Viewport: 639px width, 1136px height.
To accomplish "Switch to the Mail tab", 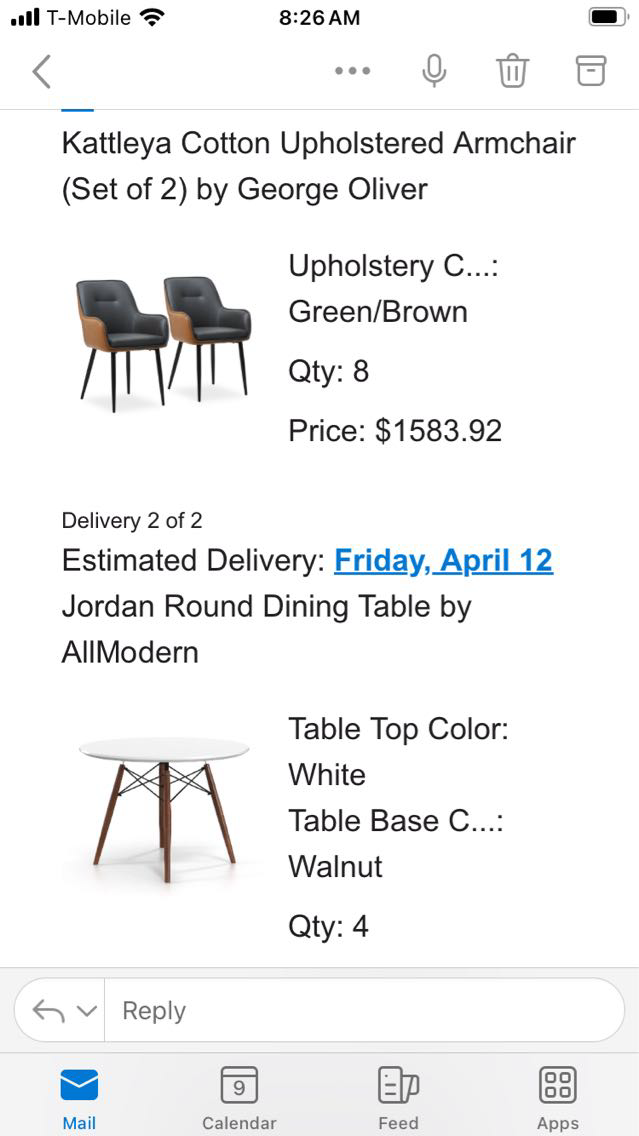I will [x=79, y=1096].
